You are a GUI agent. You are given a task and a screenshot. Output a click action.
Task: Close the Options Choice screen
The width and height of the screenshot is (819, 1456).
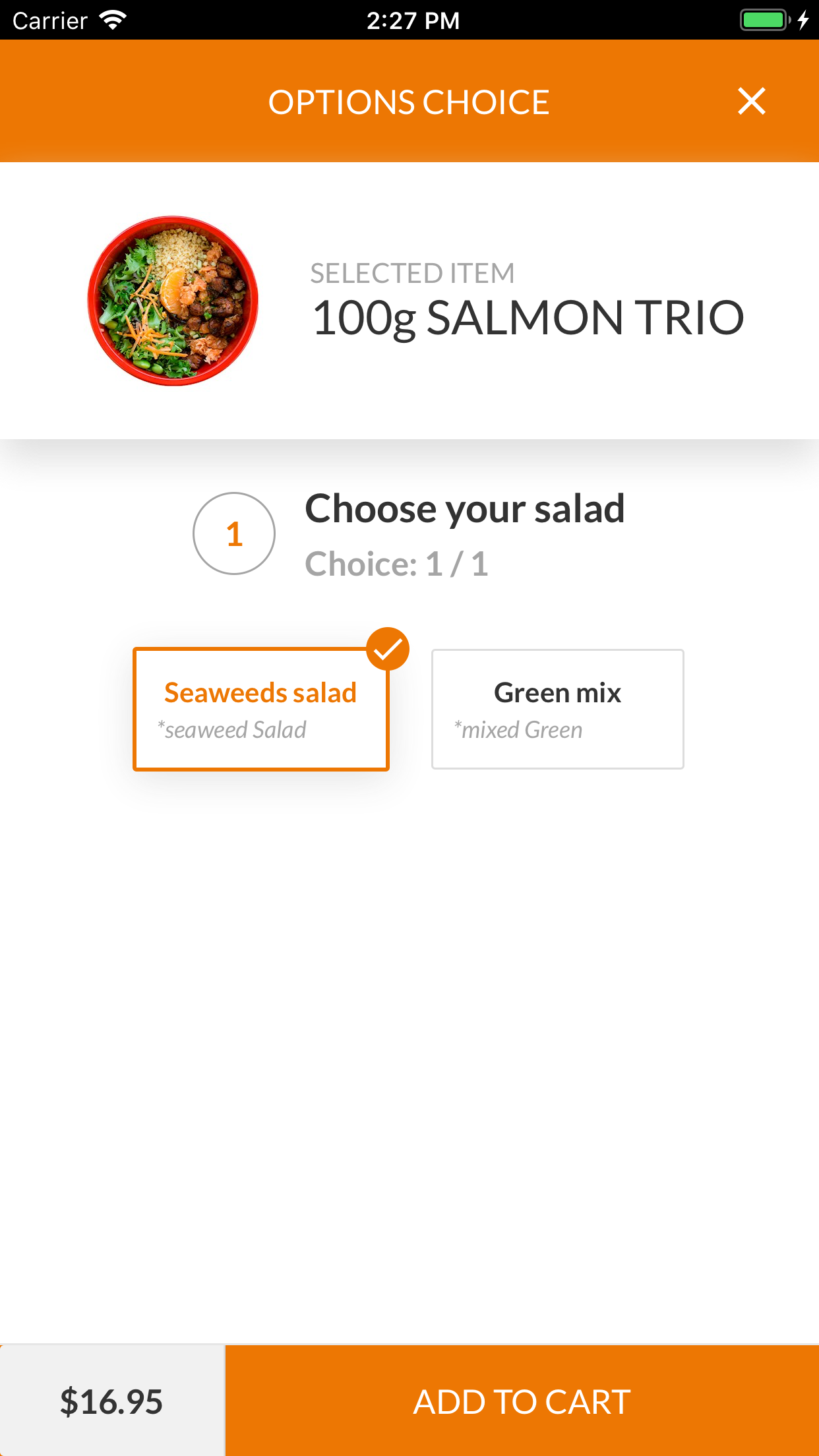tap(751, 102)
